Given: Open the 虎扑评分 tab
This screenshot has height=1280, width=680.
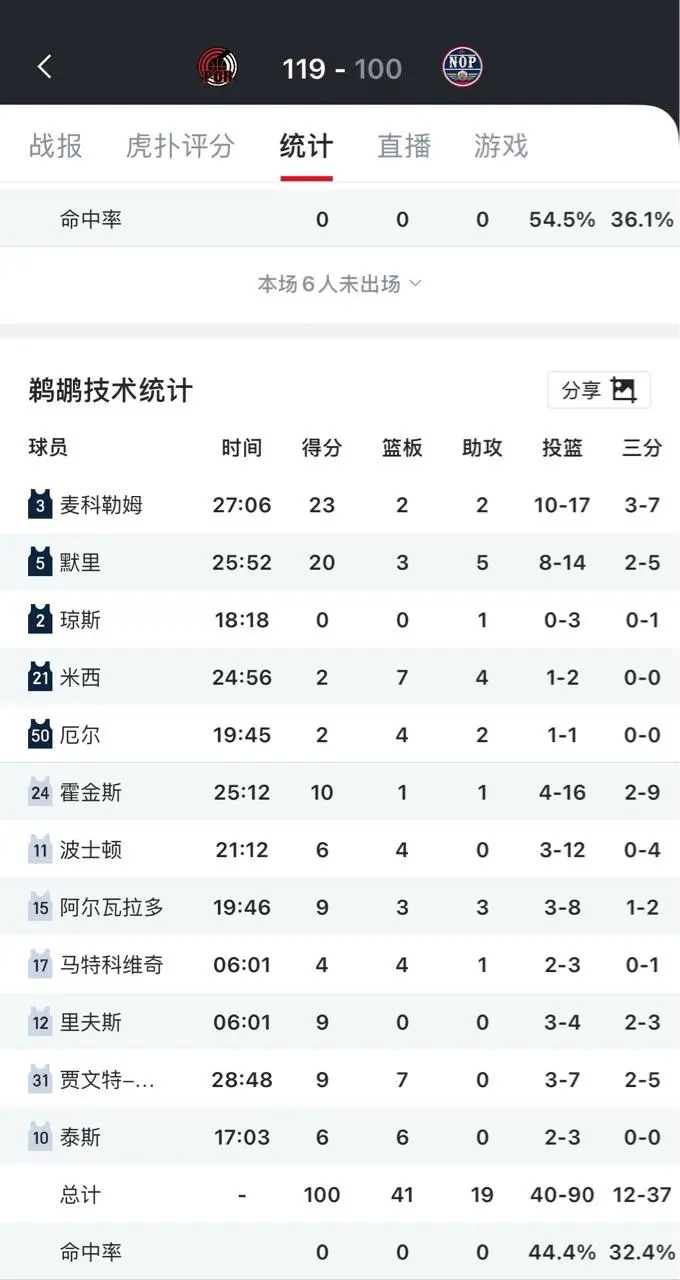Looking at the screenshot, I should pyautogui.click(x=180, y=146).
